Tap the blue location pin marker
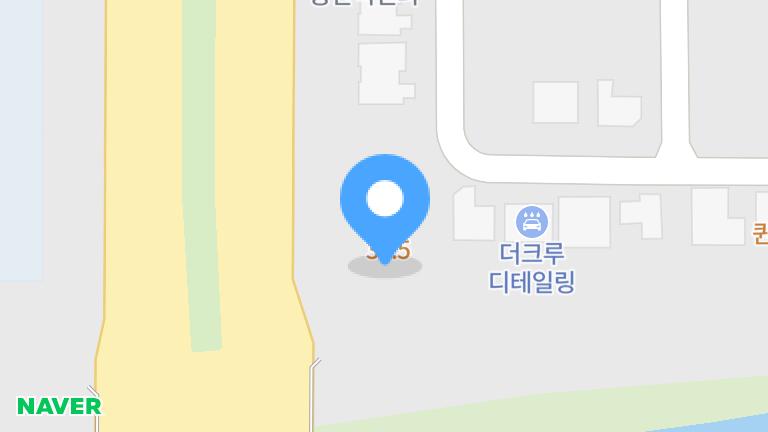Viewport: 768px width, 432px height. coord(385,200)
